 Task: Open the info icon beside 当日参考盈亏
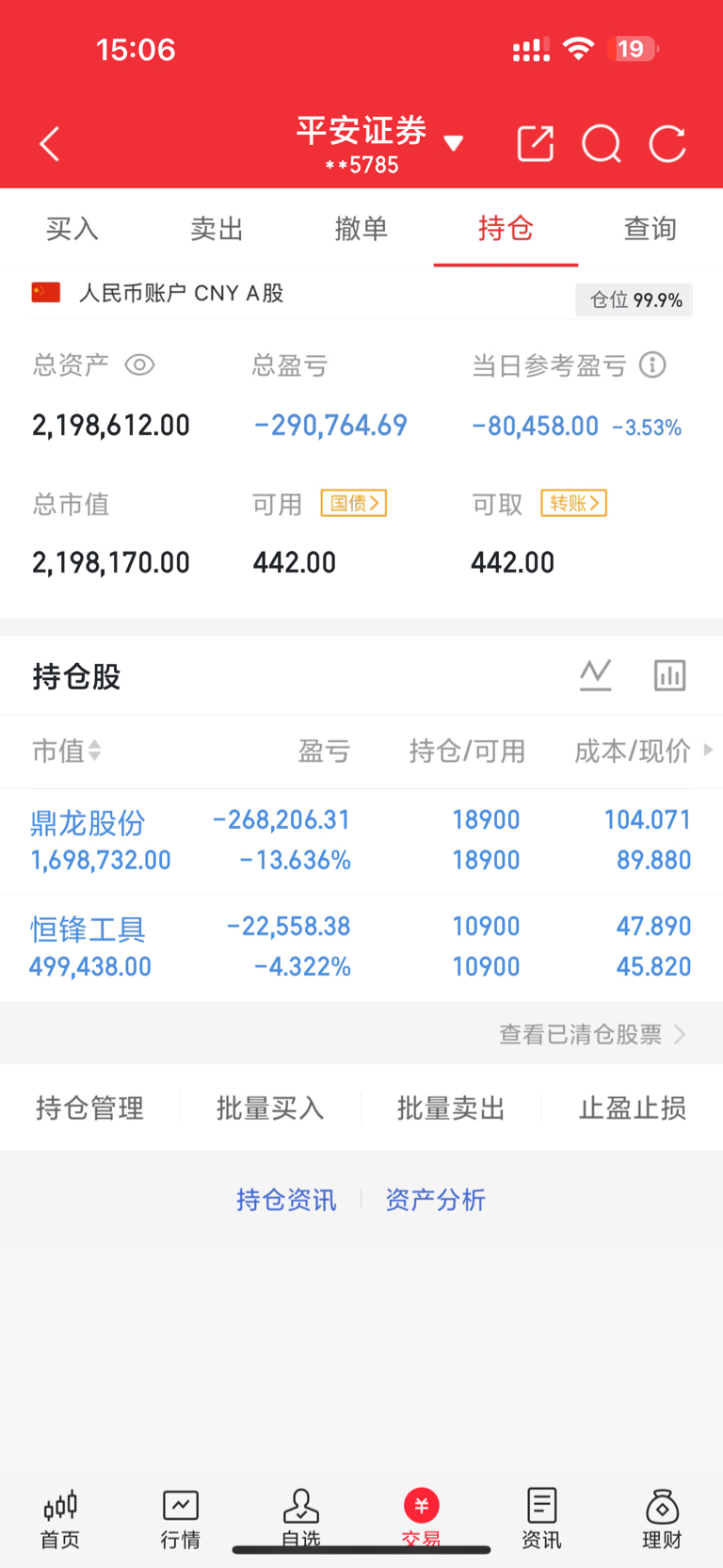652,364
